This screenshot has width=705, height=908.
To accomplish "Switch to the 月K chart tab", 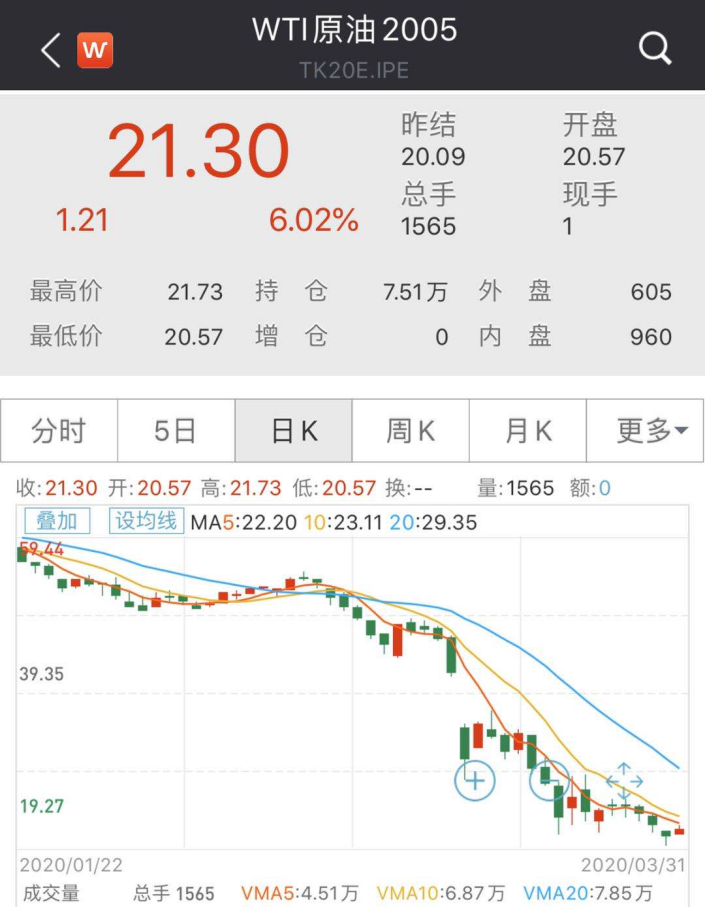I will point(528,431).
